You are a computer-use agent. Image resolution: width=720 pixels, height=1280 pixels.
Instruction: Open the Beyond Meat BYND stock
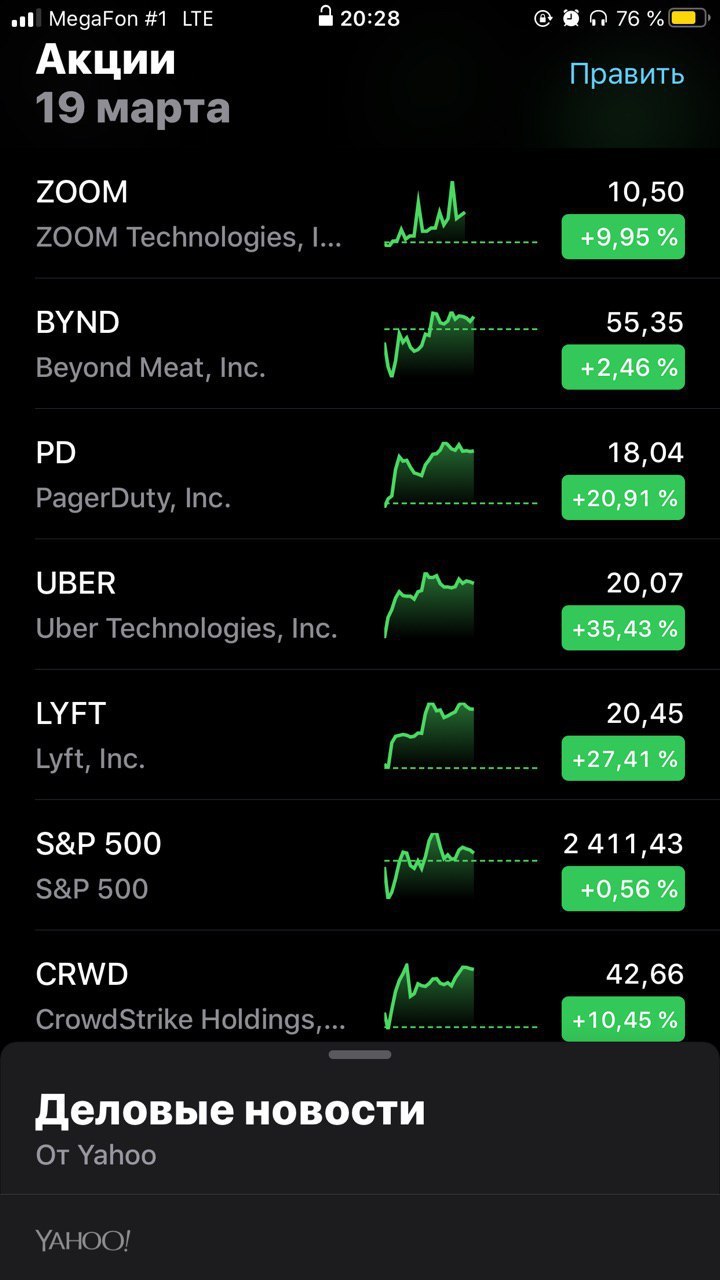(360, 344)
